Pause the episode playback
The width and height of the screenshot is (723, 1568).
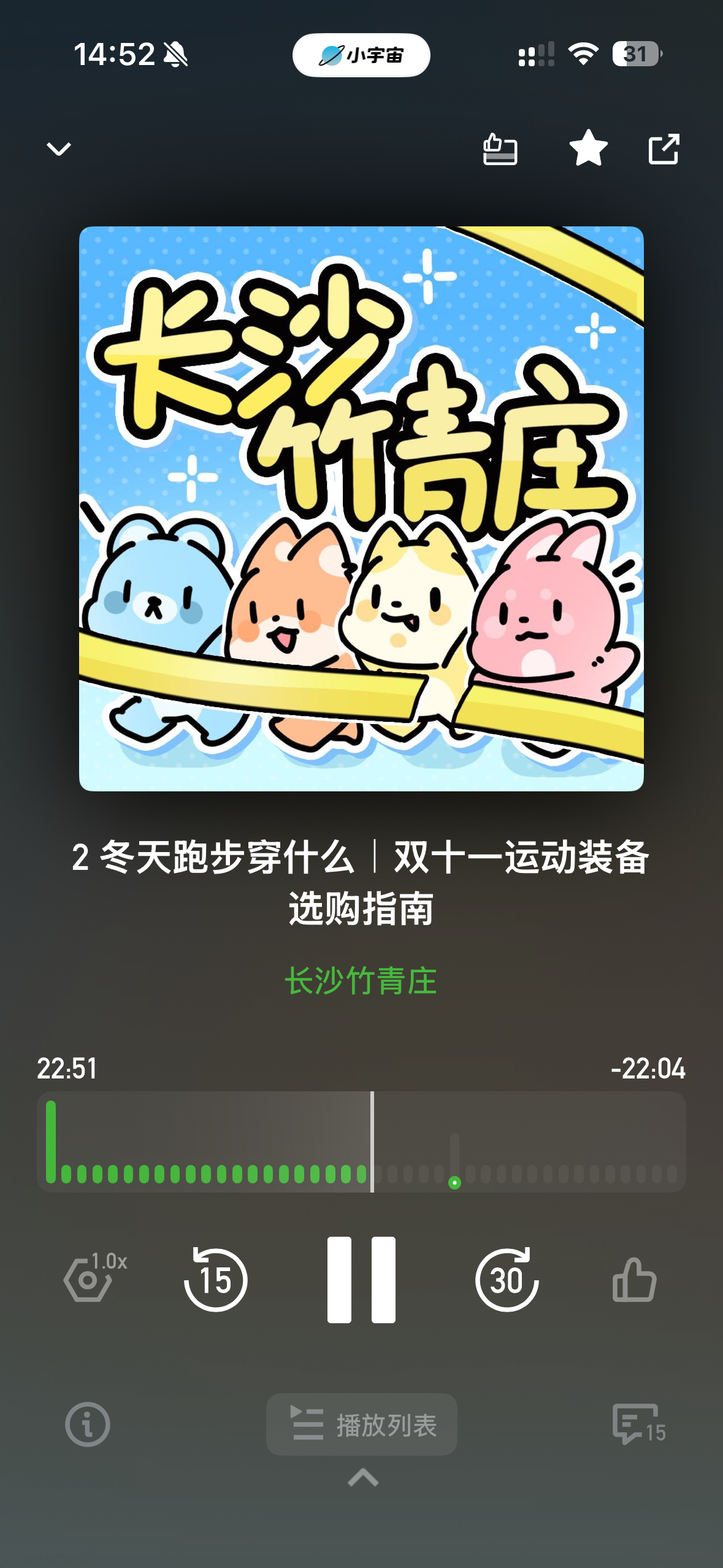click(x=361, y=1280)
